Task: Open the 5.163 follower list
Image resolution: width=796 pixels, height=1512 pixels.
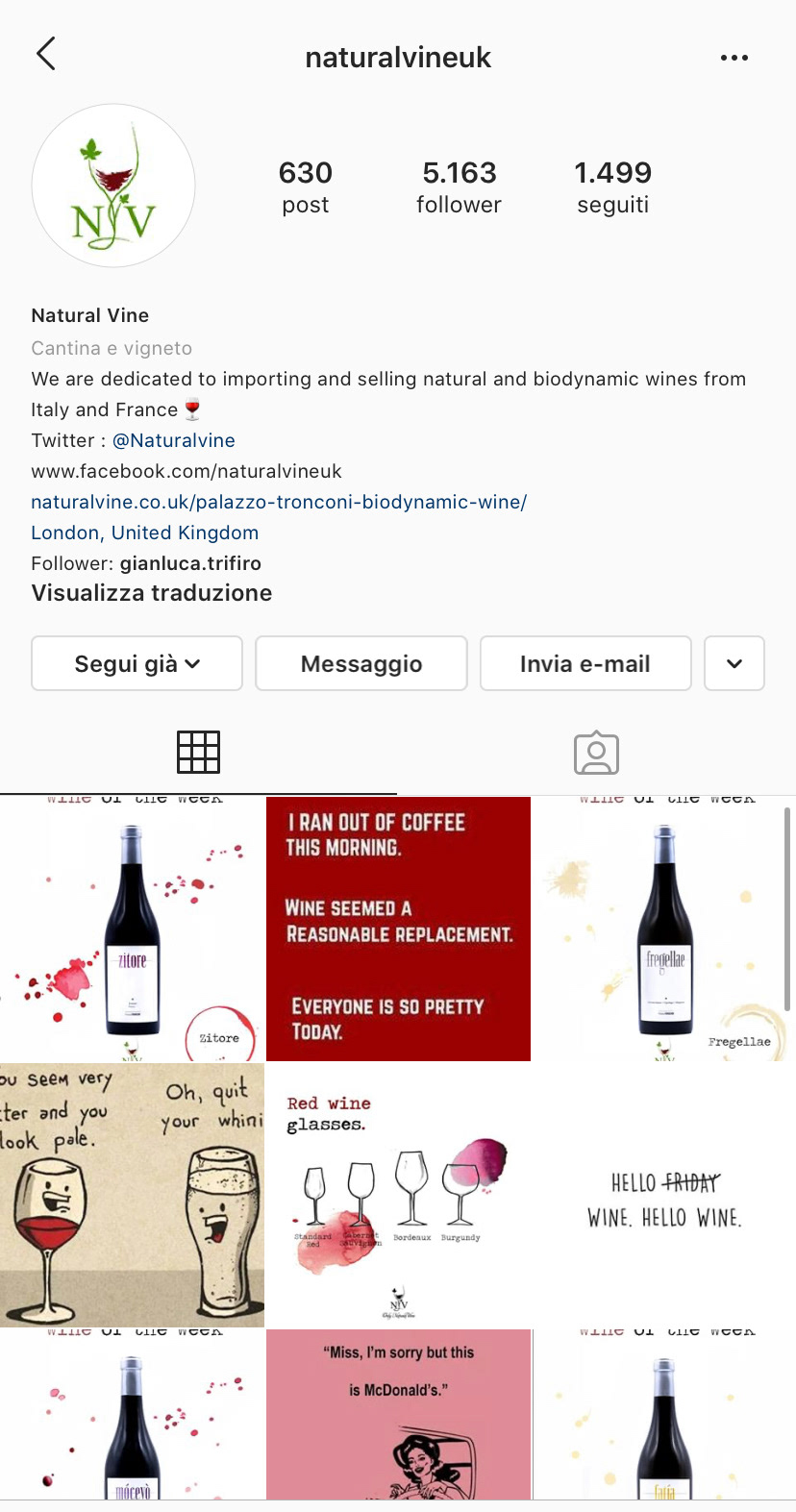Action: click(x=459, y=186)
